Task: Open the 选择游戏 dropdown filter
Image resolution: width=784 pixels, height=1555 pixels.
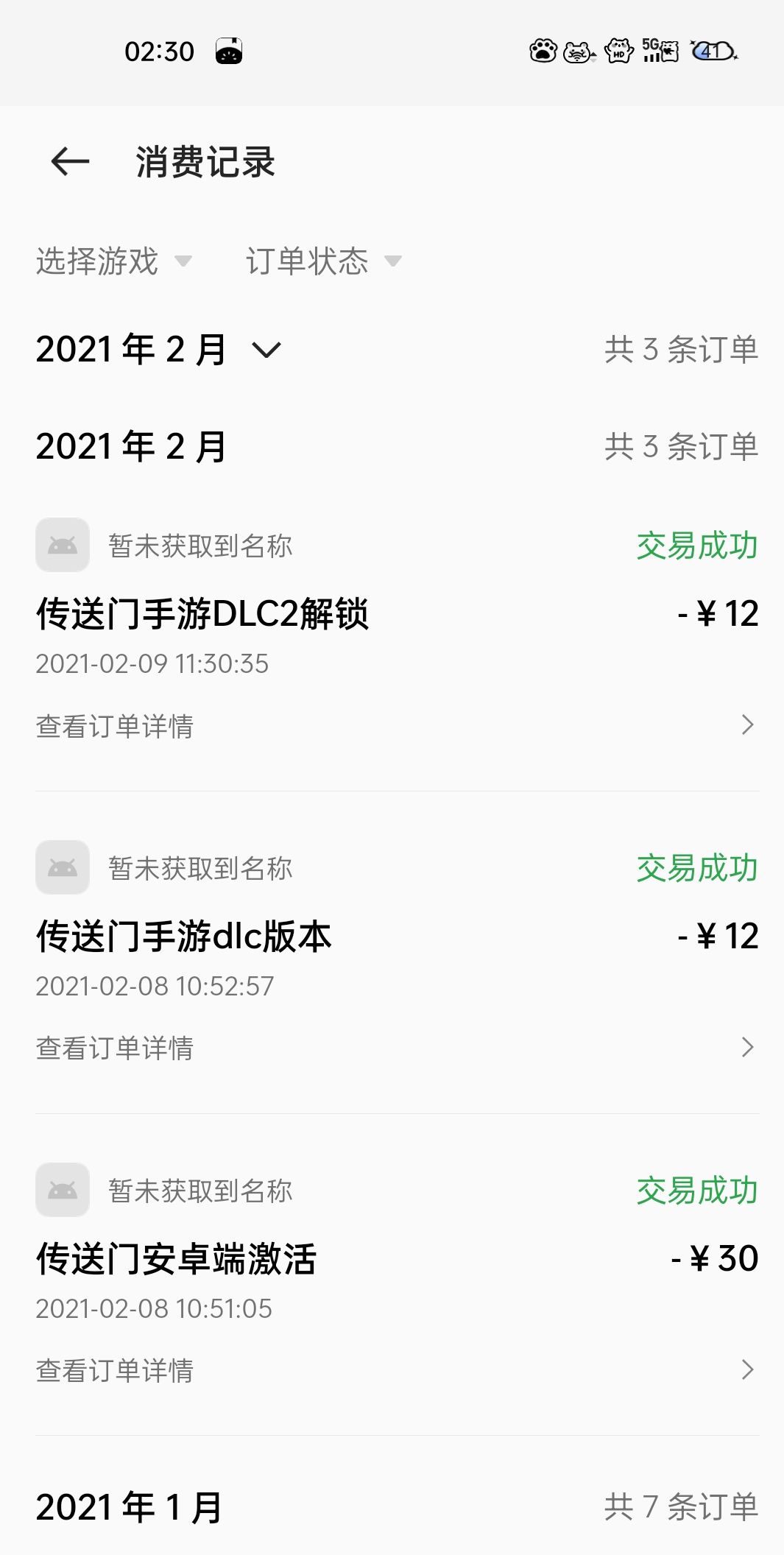Action: pos(114,261)
